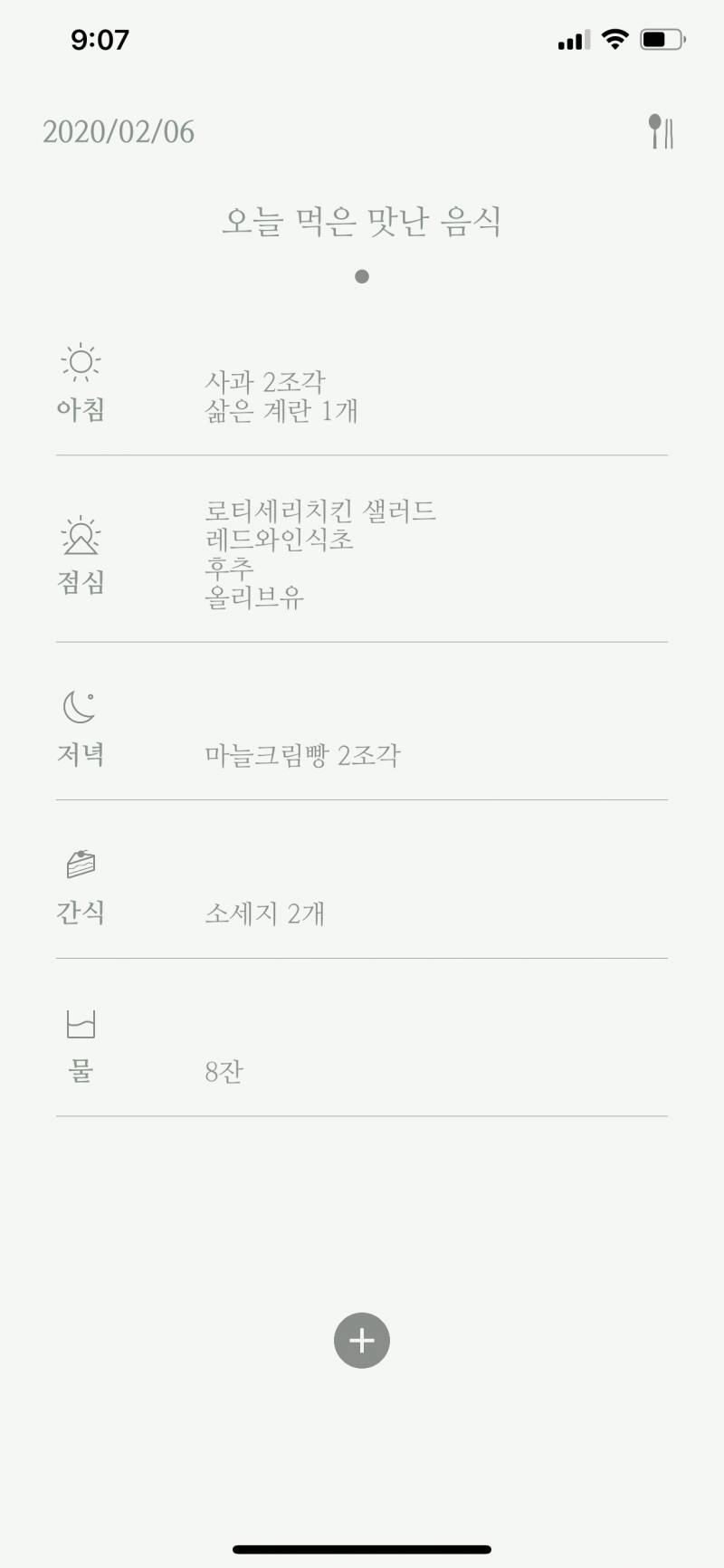The image size is (724, 1568).
Task: Tap the diary title 오늘 먹은 맛난 음식
Action: pos(362,220)
